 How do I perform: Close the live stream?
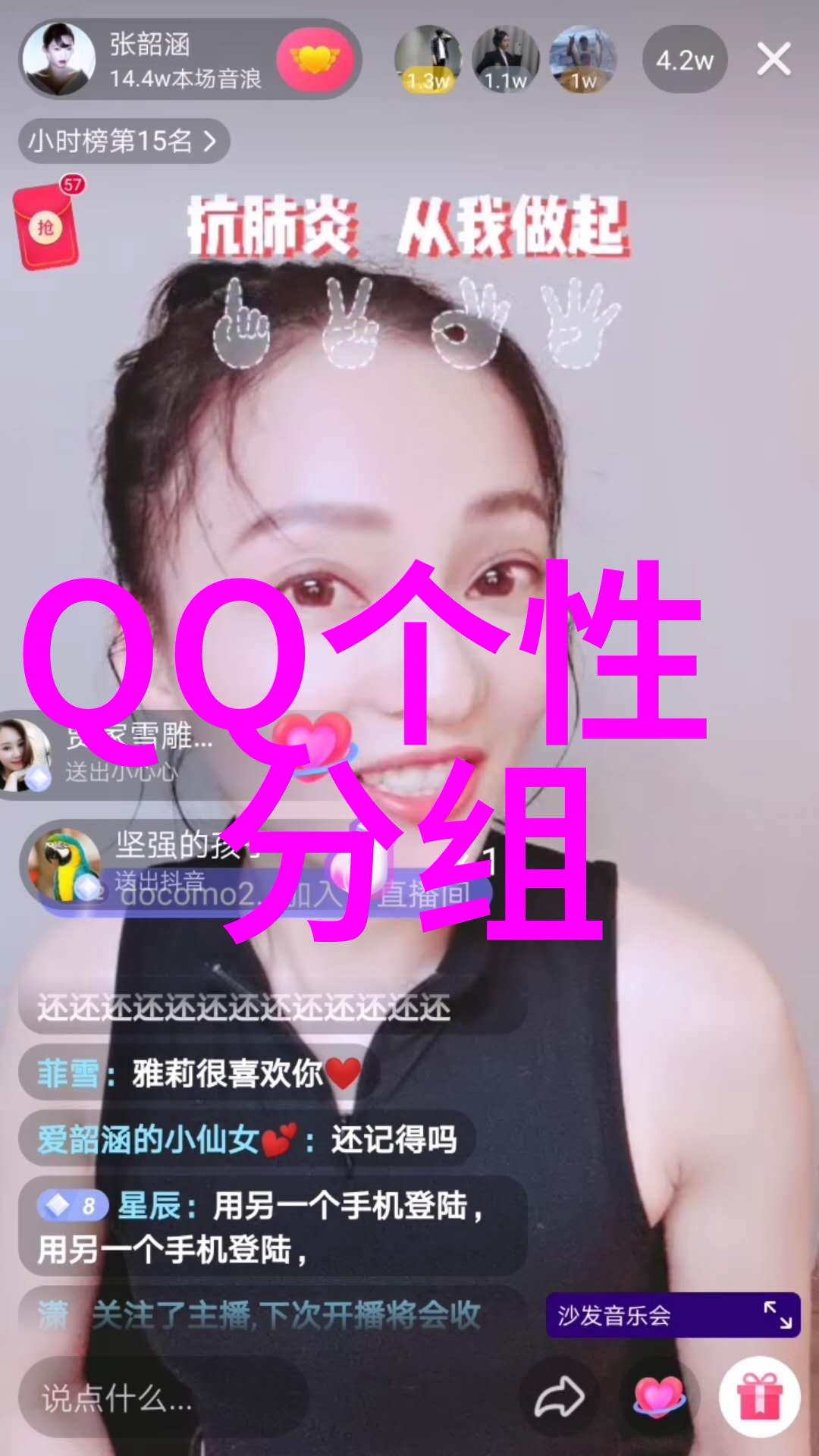773,59
